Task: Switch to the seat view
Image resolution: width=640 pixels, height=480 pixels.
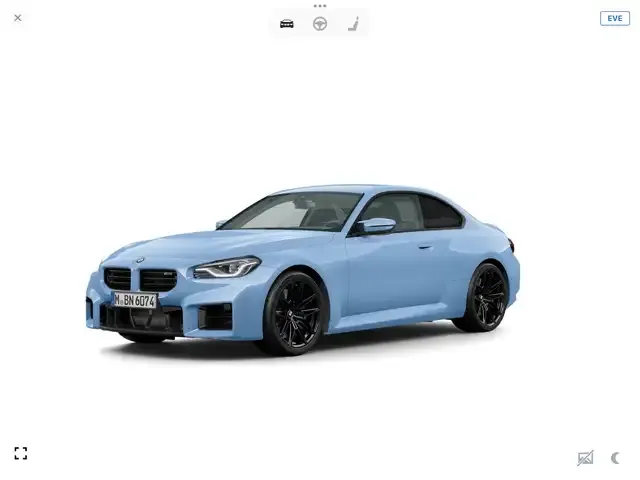Action: (353, 24)
